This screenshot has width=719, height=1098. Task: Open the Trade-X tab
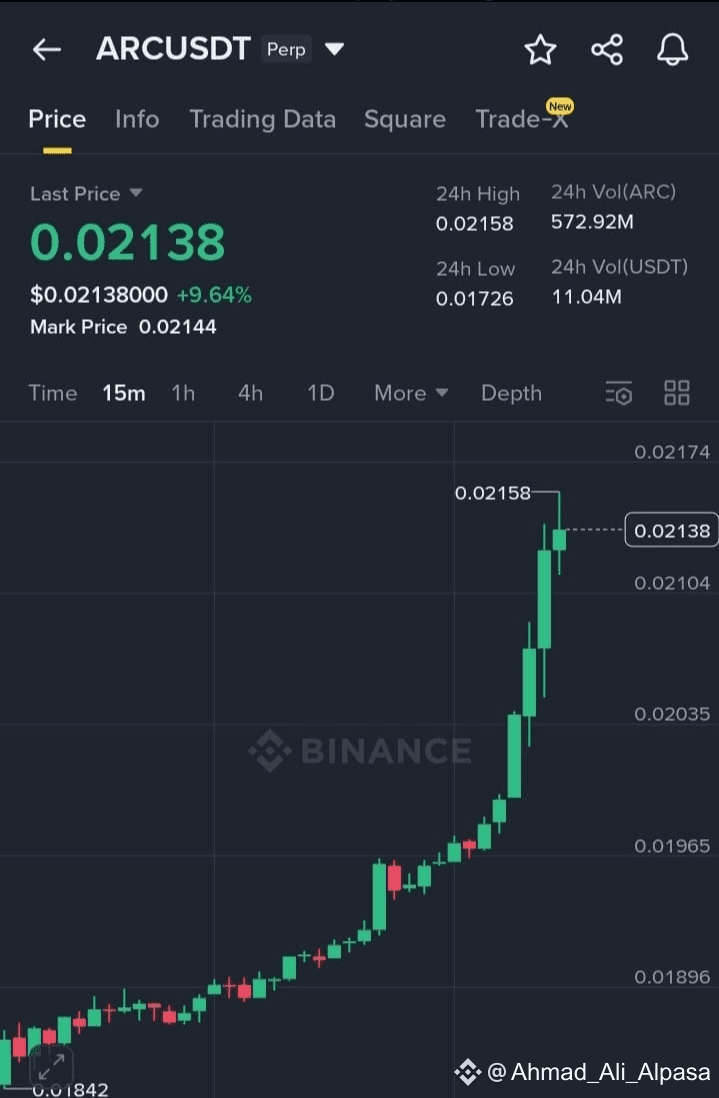pyautogui.click(x=521, y=119)
